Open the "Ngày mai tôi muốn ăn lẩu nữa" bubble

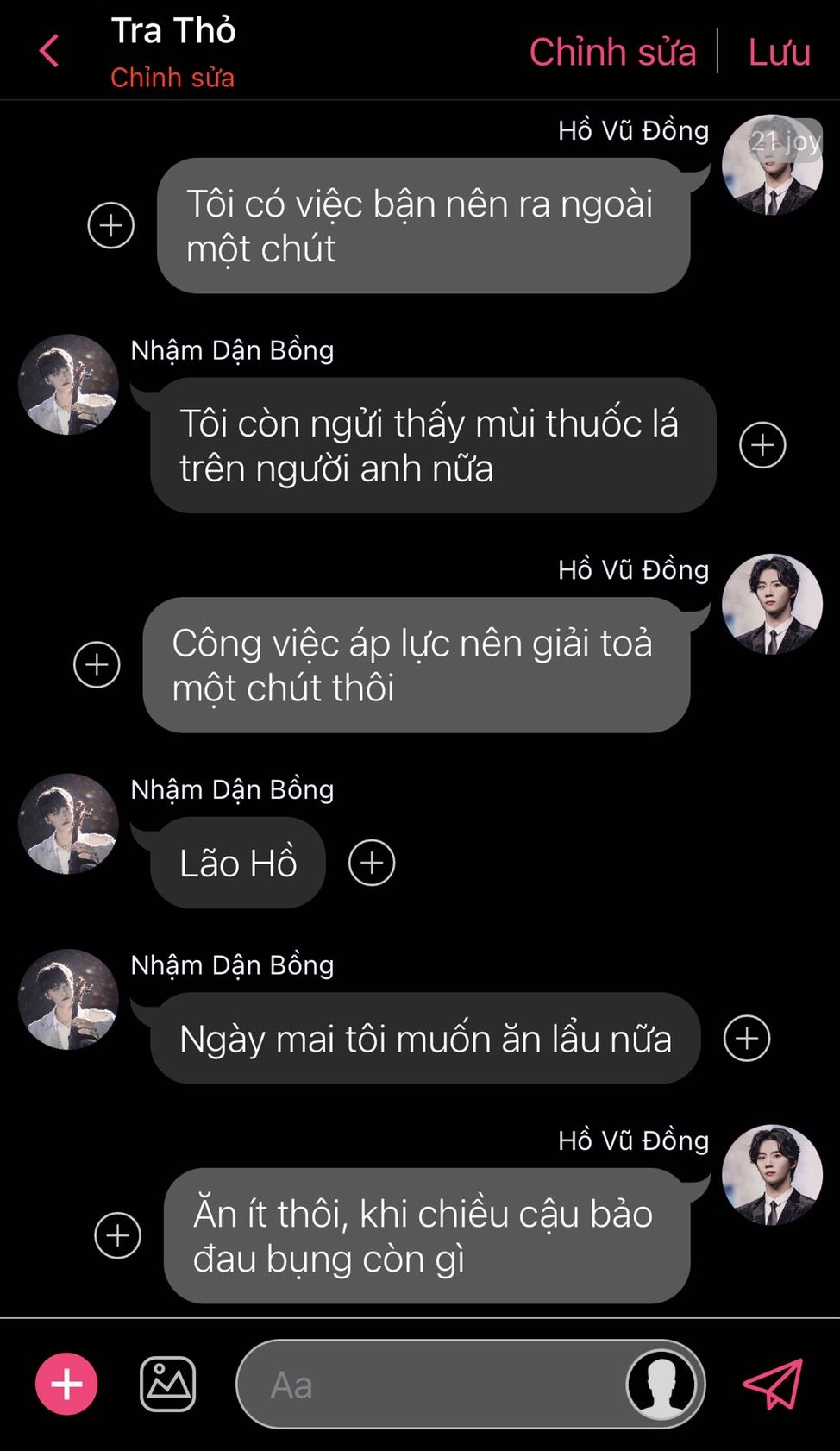[x=424, y=1039]
